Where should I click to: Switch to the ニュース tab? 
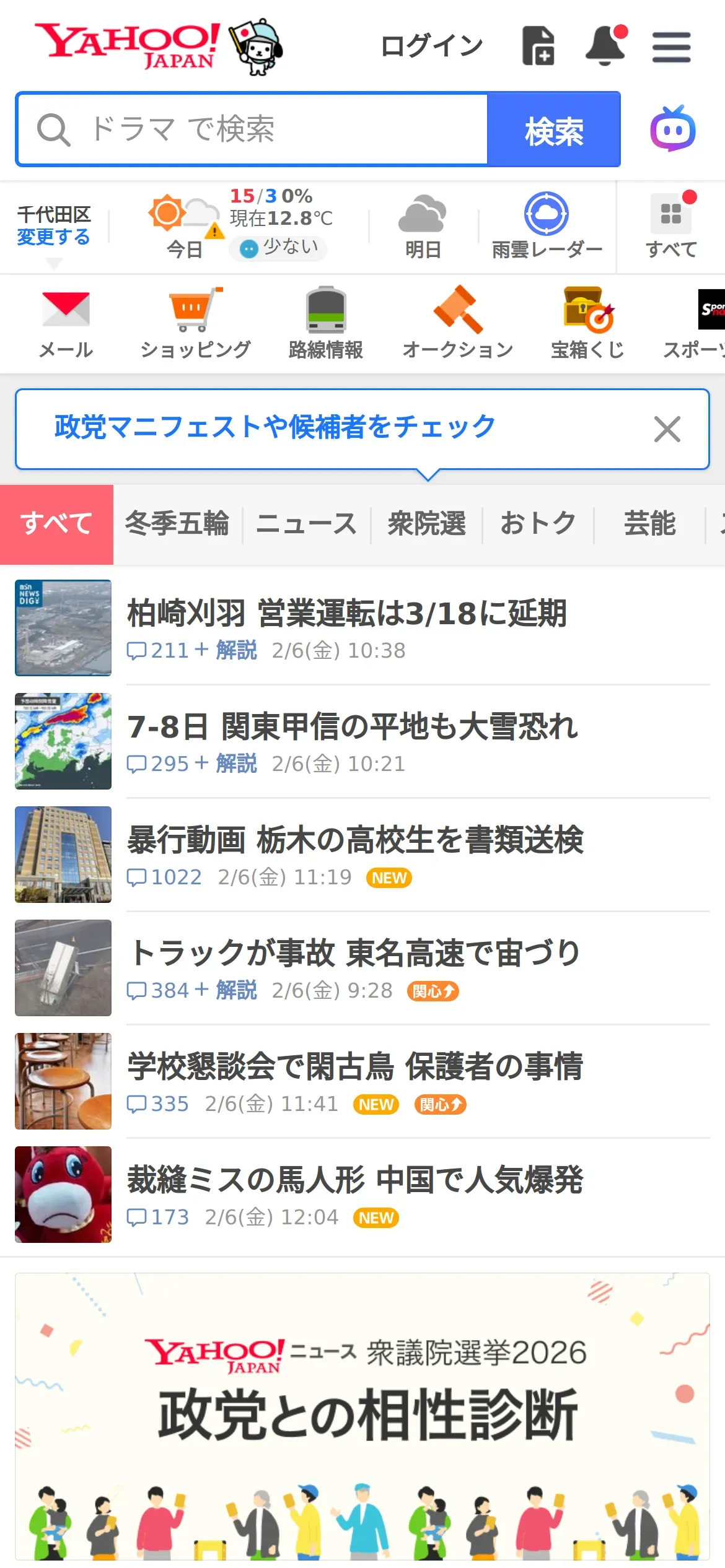(307, 524)
